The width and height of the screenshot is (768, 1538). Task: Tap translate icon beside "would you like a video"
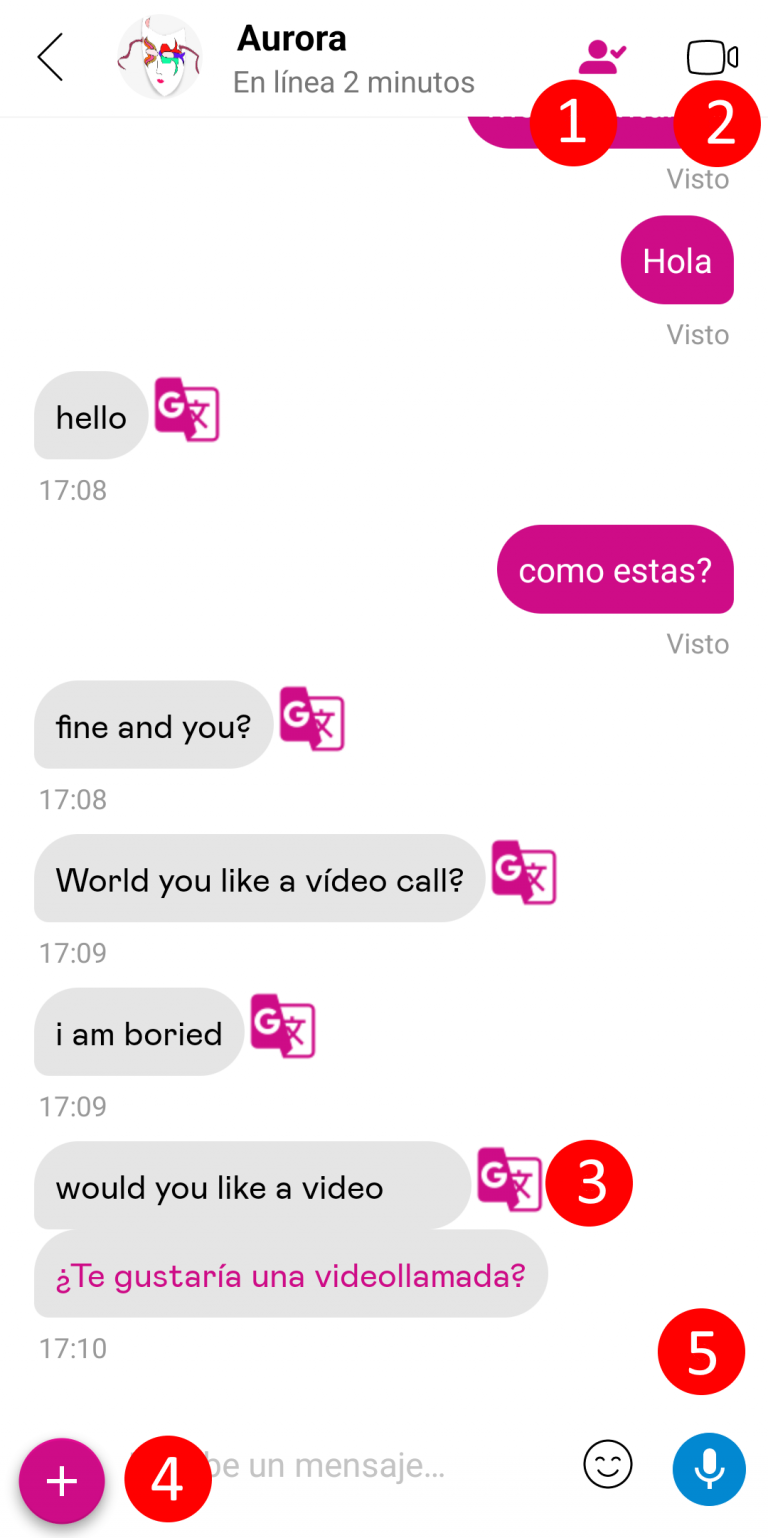click(x=509, y=1180)
